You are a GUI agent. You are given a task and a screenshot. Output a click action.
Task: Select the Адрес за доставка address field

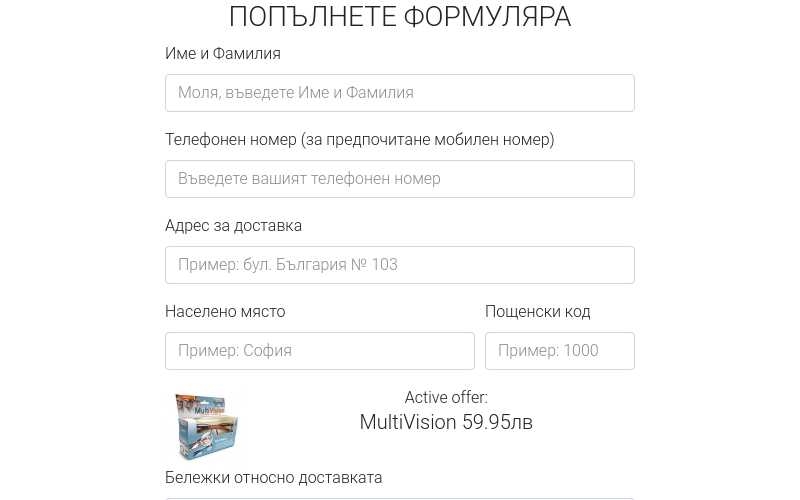[x=400, y=265]
